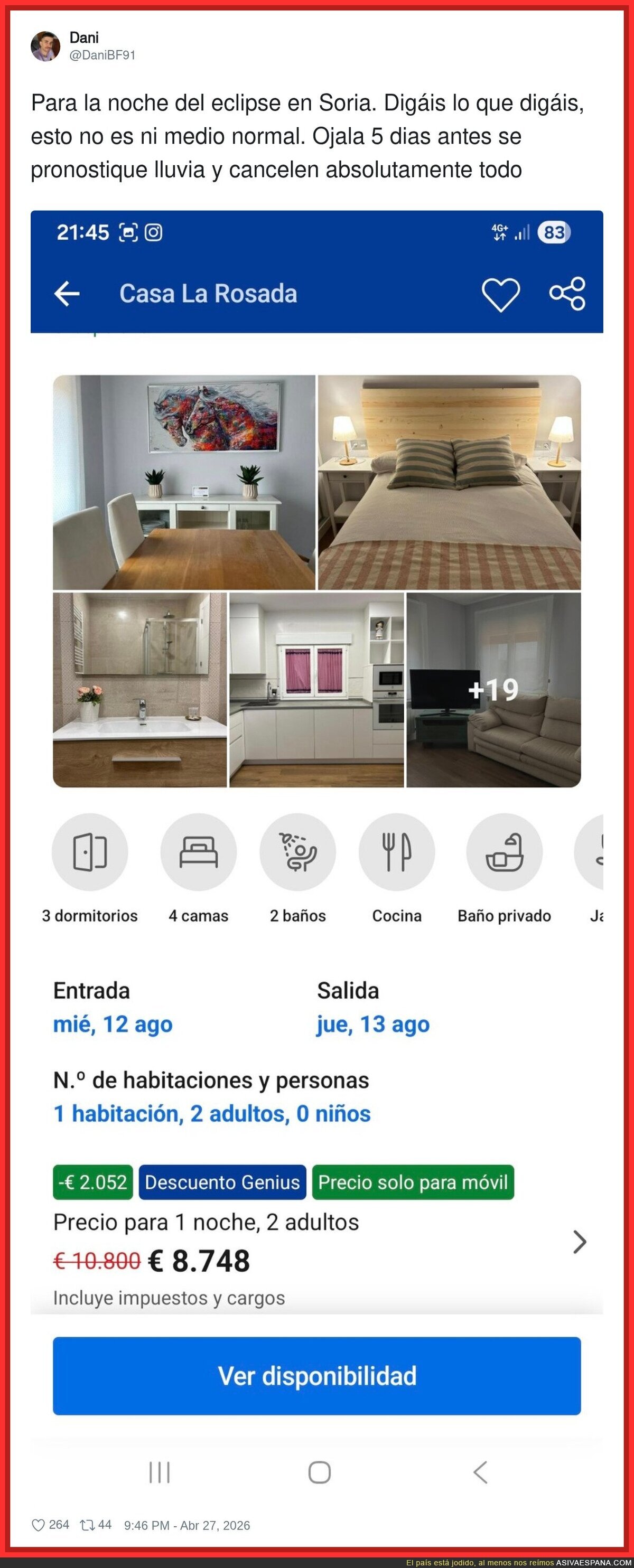Tap the back arrow to leave Casa La Rosada

(x=69, y=294)
